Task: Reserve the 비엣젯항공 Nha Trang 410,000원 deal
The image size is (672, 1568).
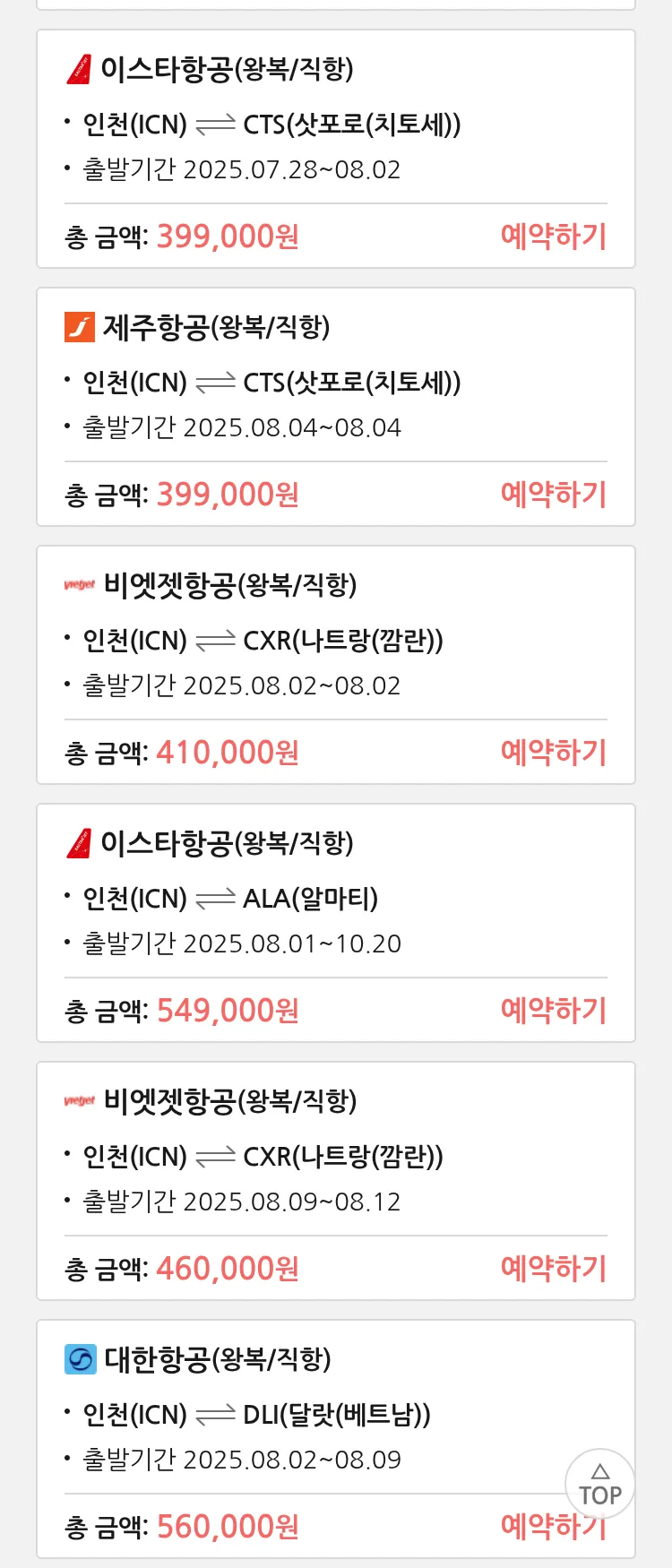Action: pyautogui.click(x=553, y=753)
